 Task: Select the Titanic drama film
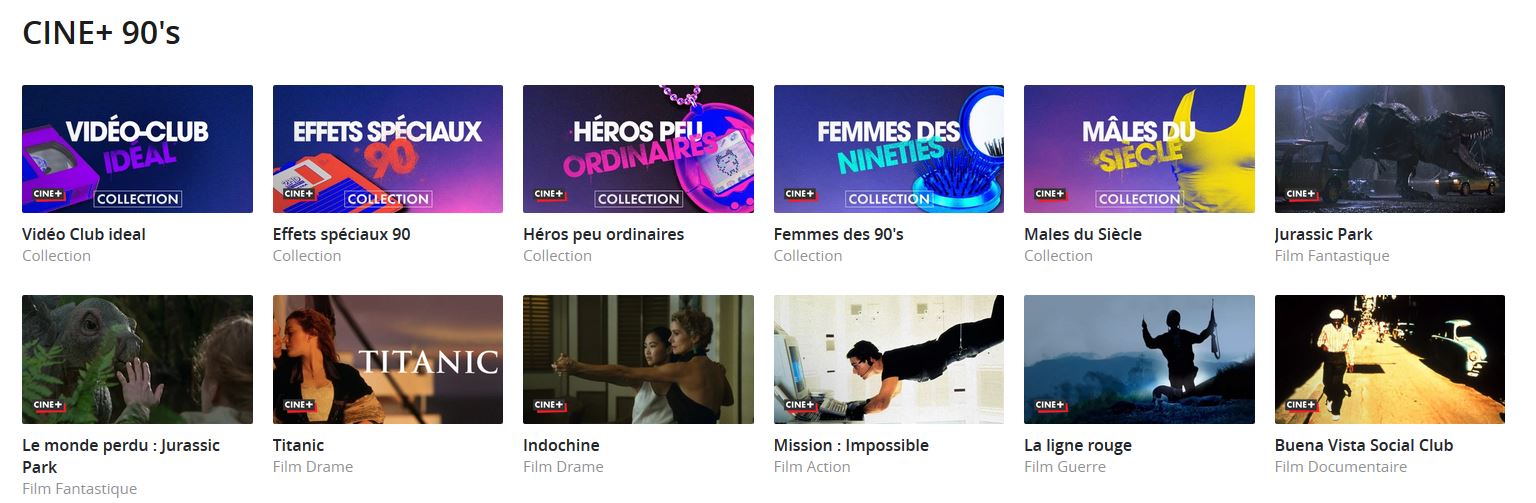(387, 359)
